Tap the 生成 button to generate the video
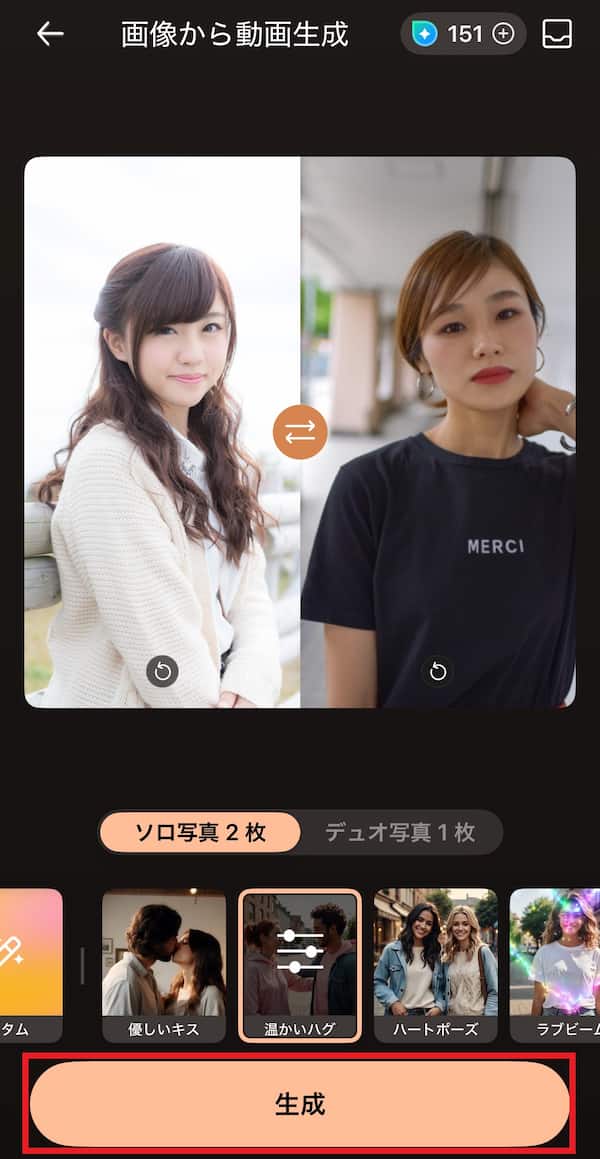 [300, 1104]
